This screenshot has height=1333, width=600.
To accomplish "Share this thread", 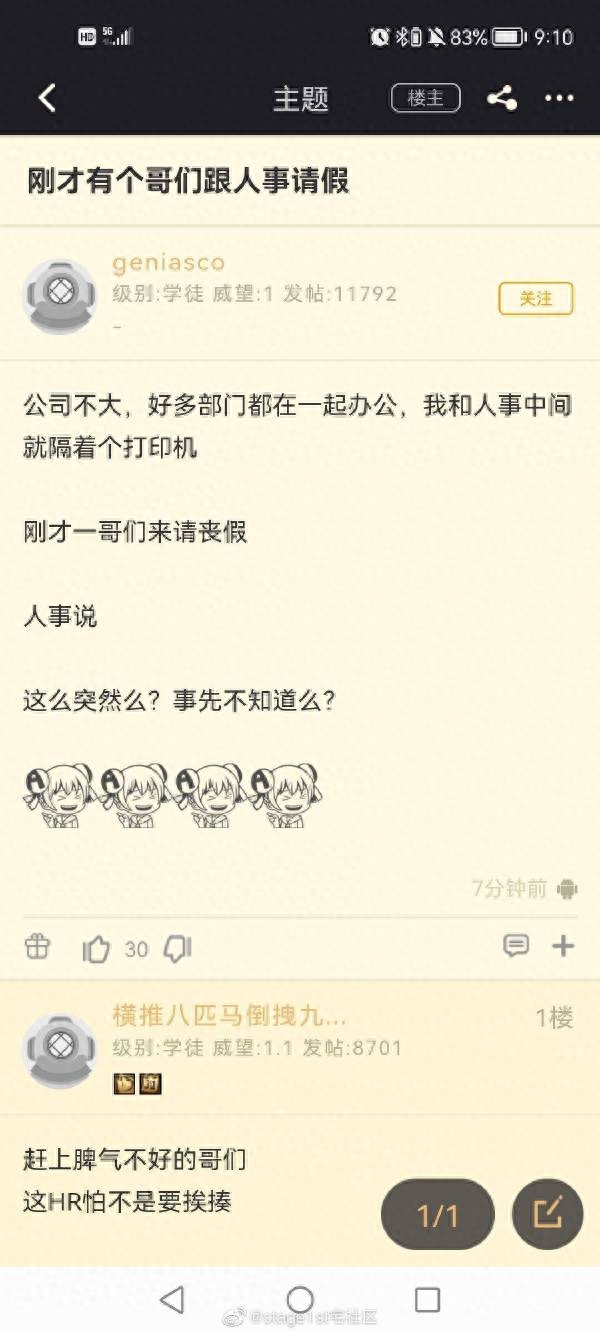I will pos(502,98).
